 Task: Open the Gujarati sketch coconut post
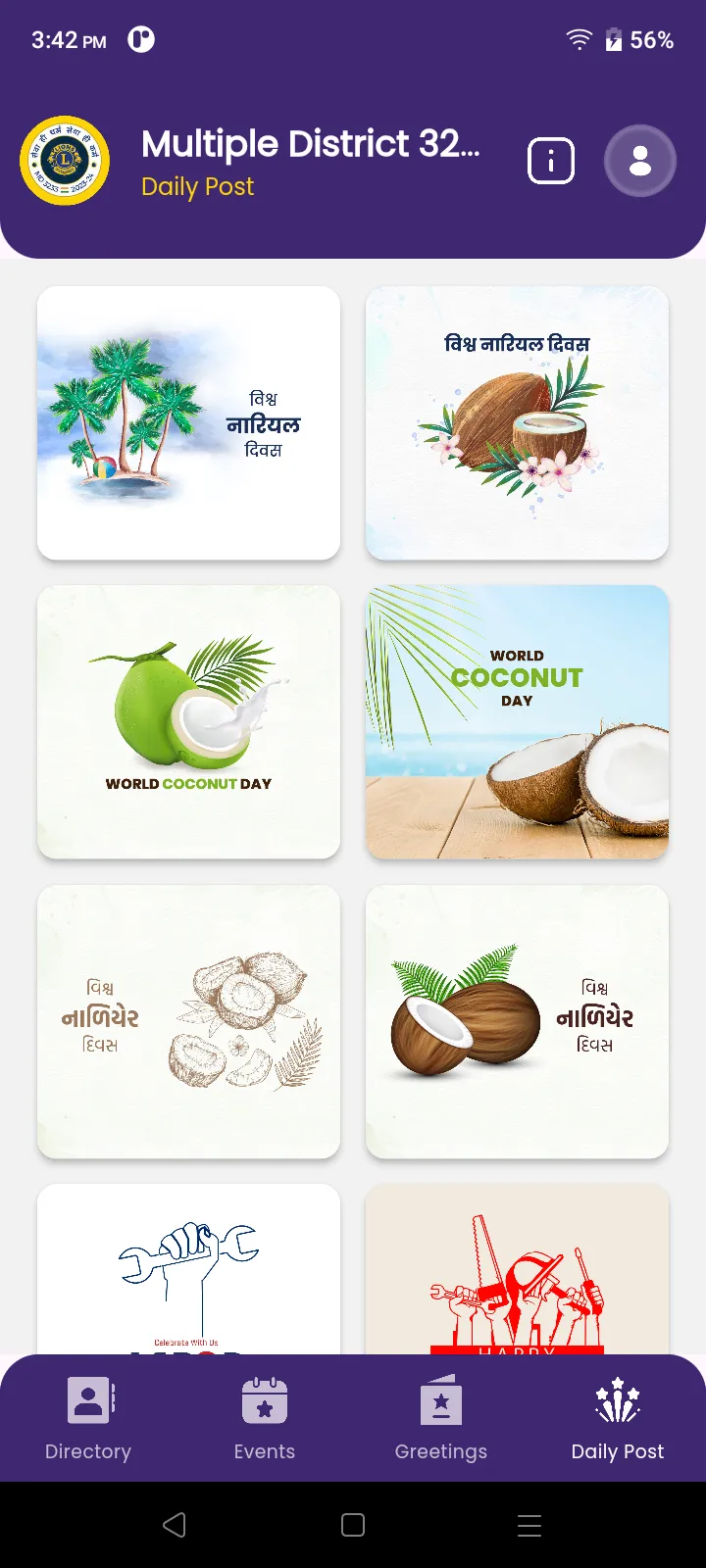pos(189,1021)
